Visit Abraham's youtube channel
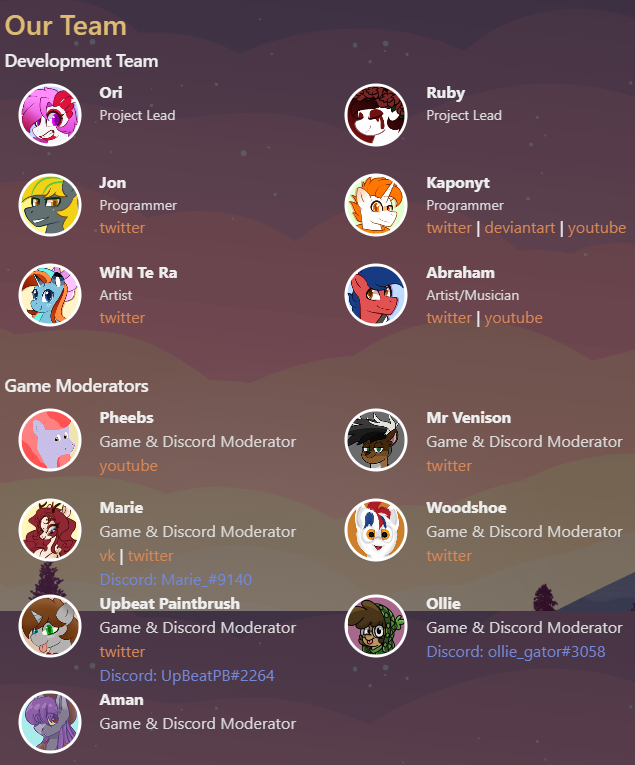This screenshot has height=765, width=635. [x=513, y=318]
